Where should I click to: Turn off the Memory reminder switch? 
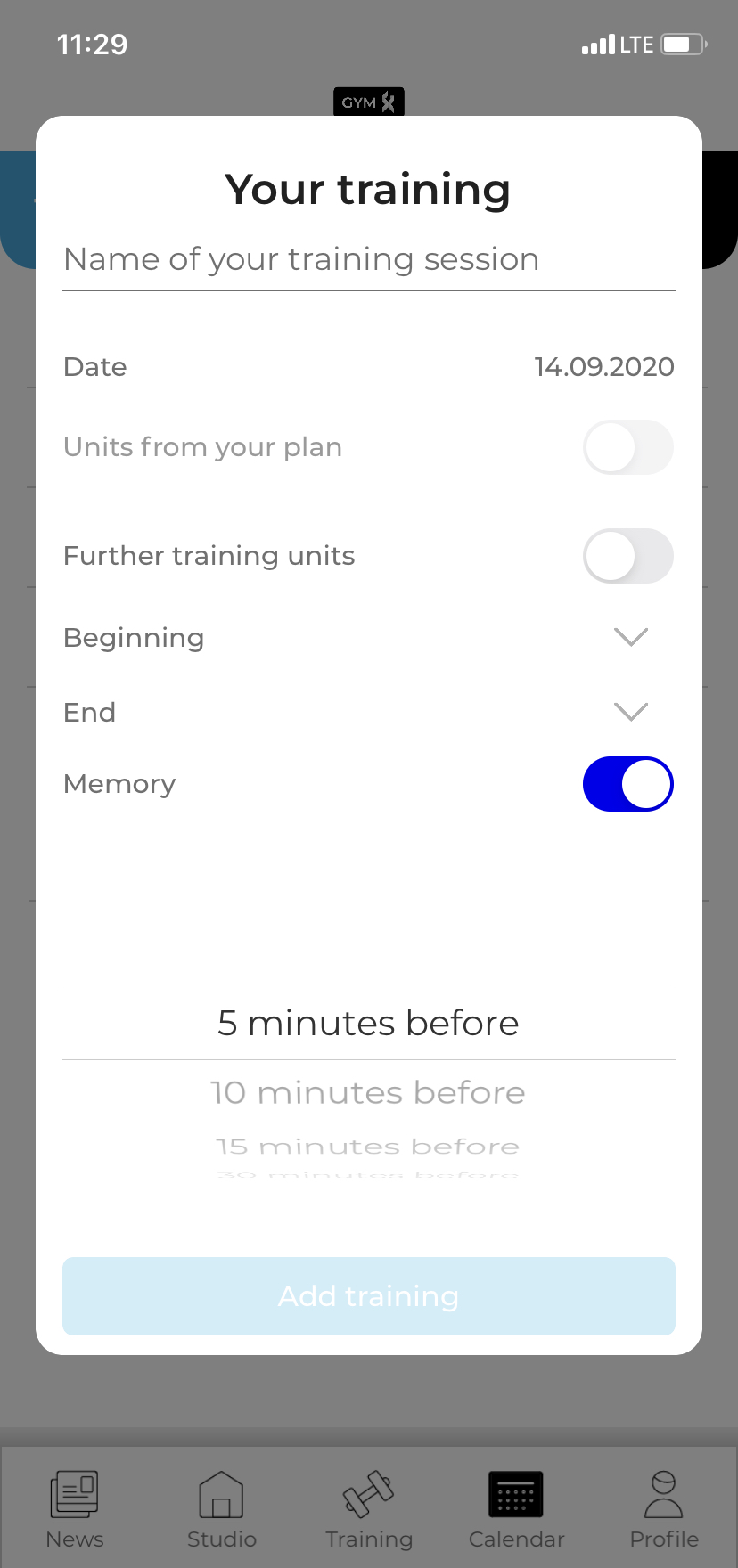pos(627,784)
